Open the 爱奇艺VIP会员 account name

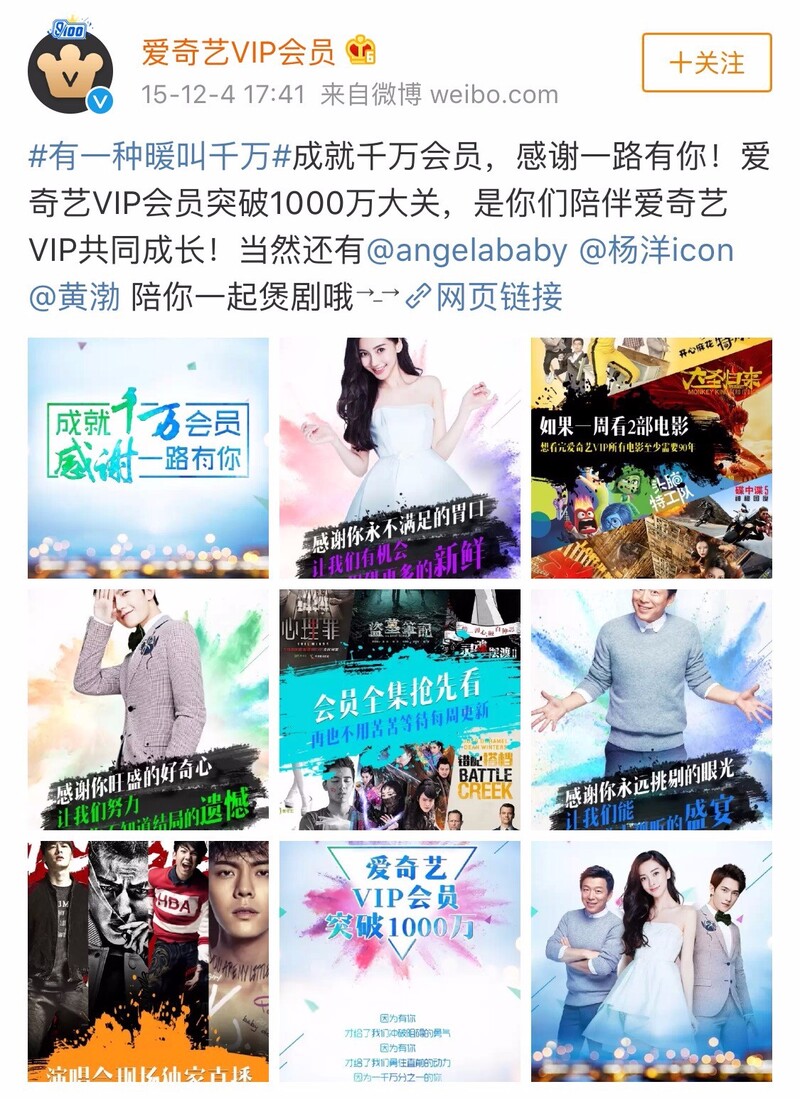tap(238, 50)
